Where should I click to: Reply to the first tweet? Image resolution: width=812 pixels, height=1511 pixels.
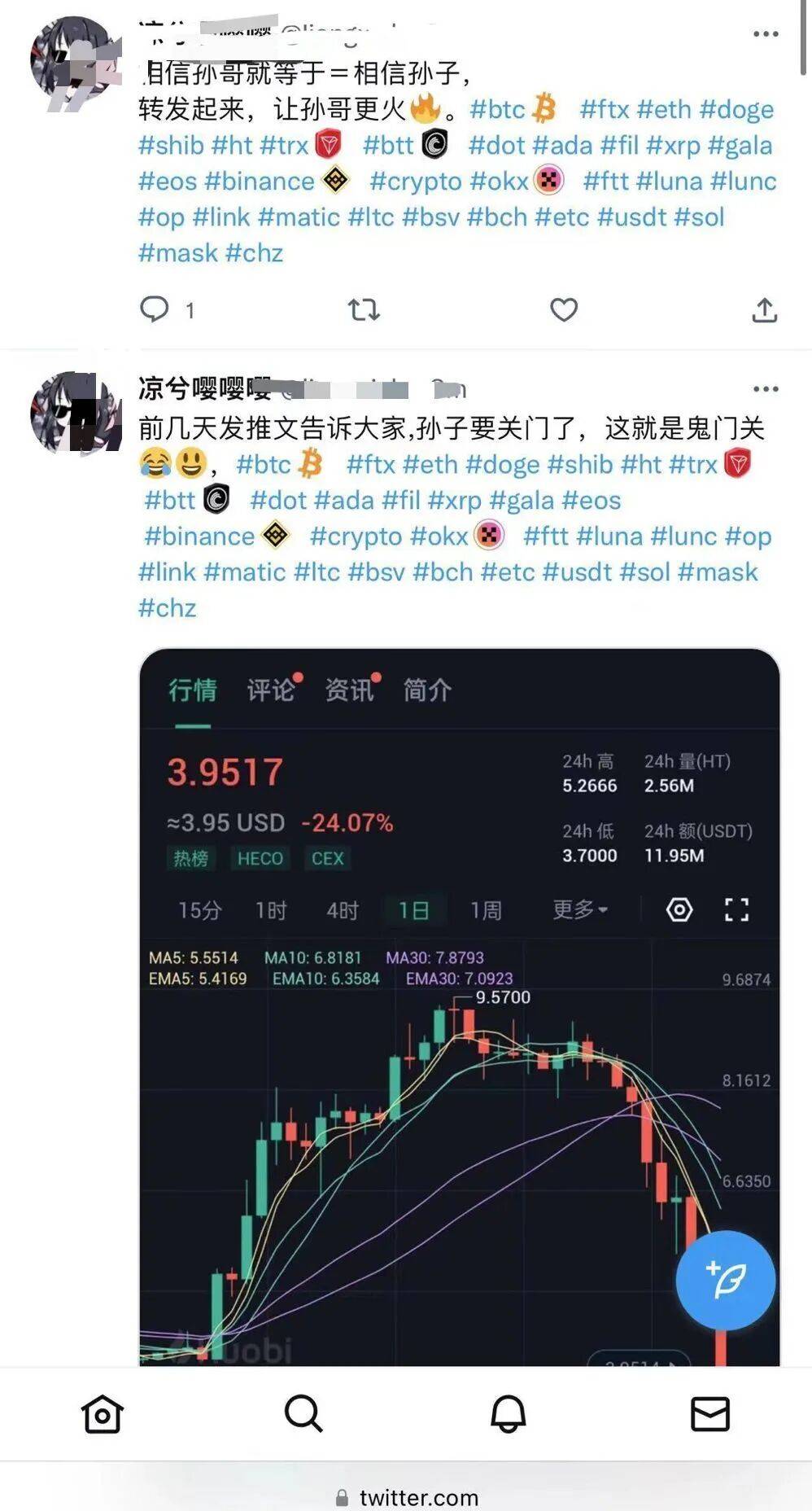[x=155, y=309]
